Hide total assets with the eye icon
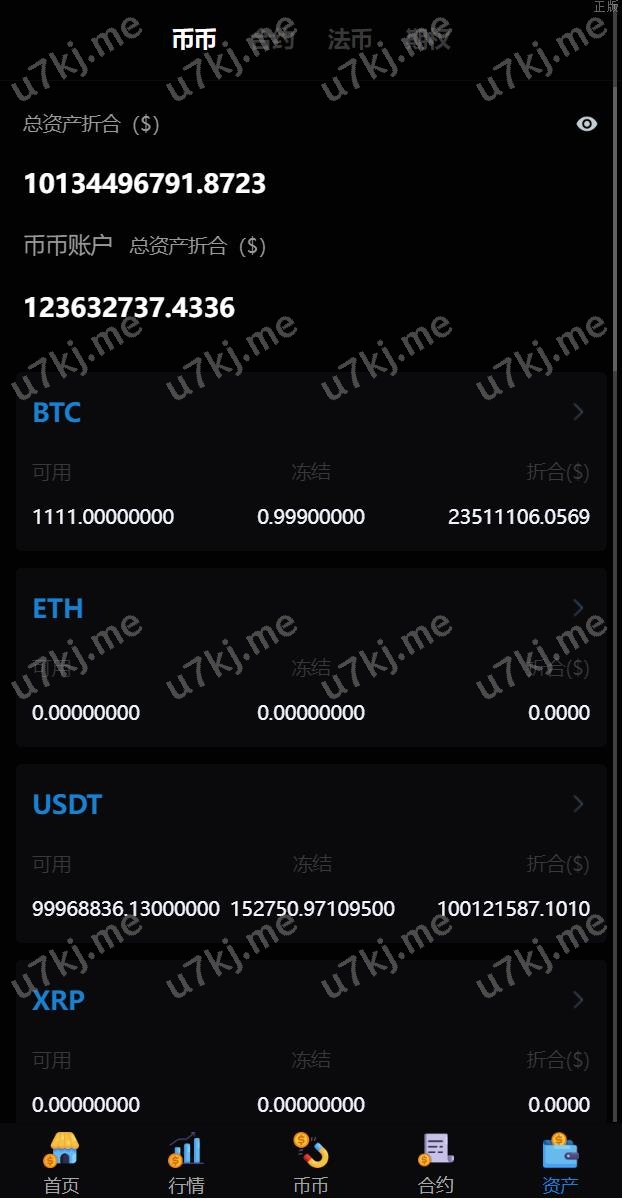Screen dimensions: 622x1199 pyautogui.click(x=587, y=124)
